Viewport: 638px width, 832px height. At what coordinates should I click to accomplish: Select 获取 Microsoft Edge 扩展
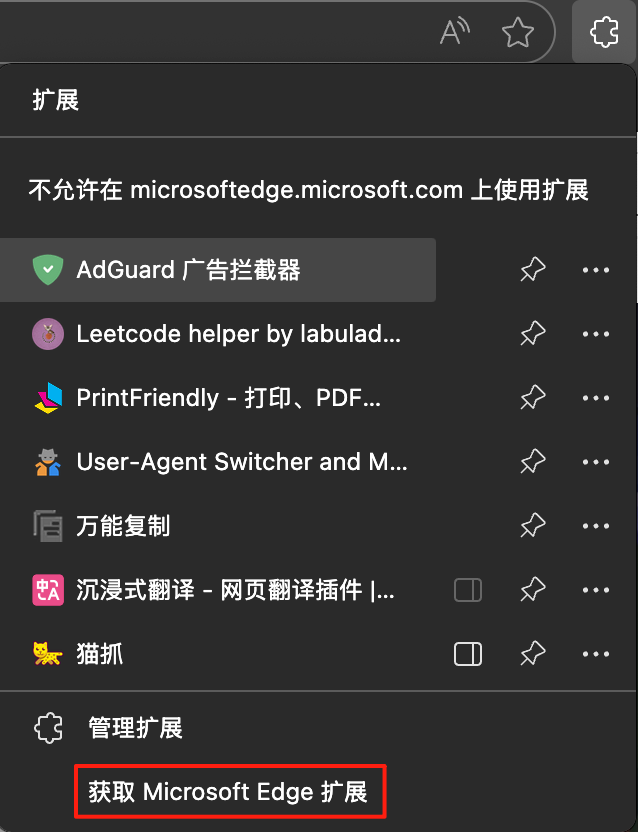click(x=229, y=793)
